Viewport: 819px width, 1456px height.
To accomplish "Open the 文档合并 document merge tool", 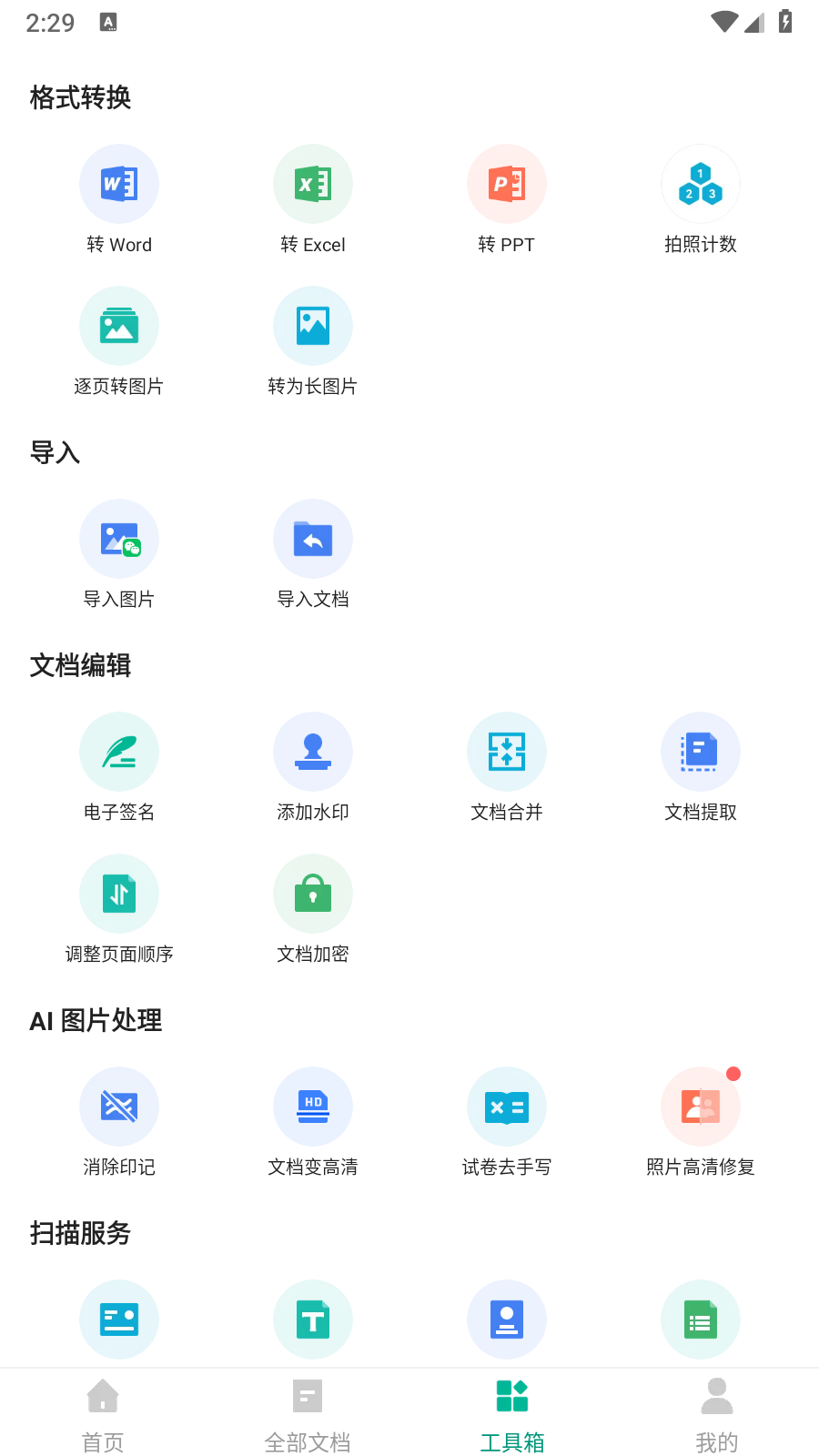I will [507, 768].
